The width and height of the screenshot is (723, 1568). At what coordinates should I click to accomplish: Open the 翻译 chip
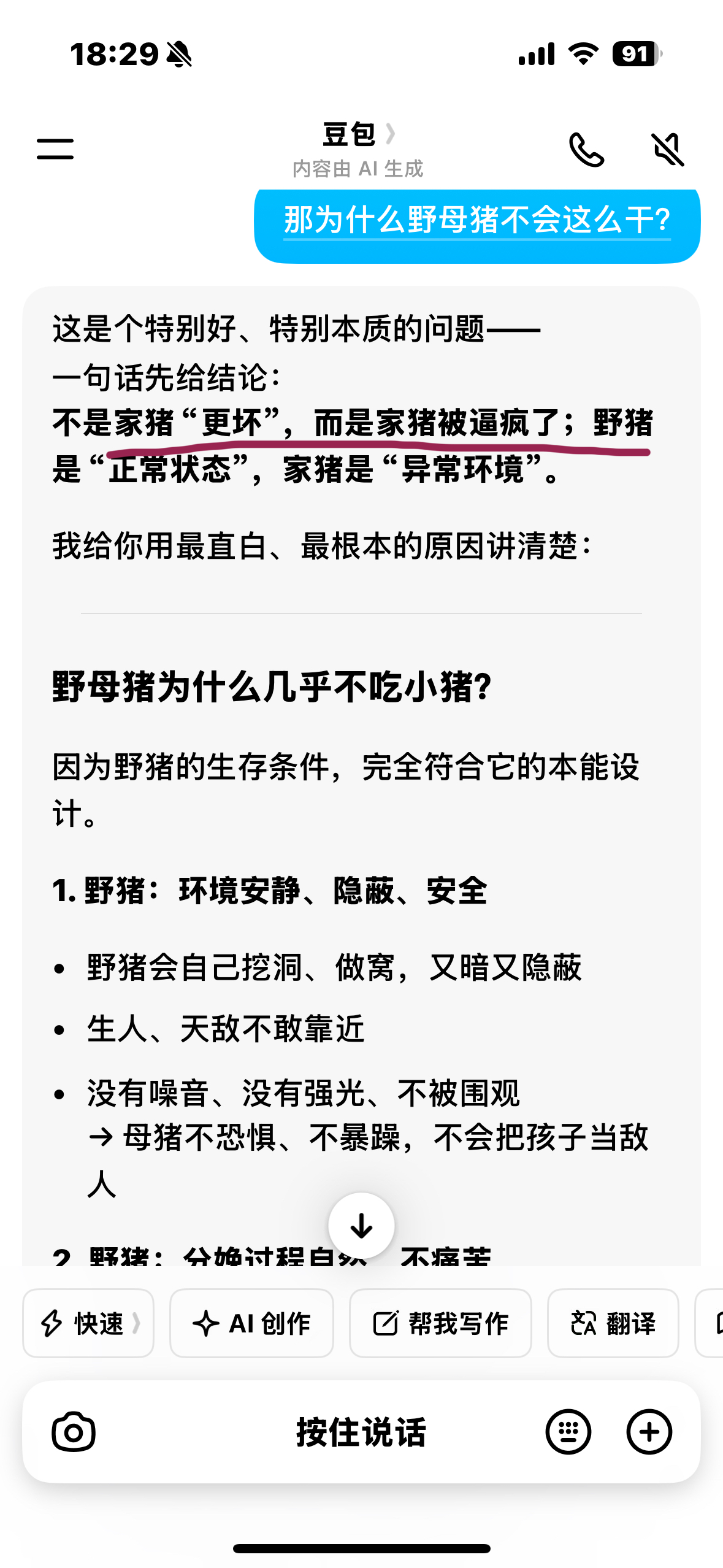click(x=613, y=1323)
